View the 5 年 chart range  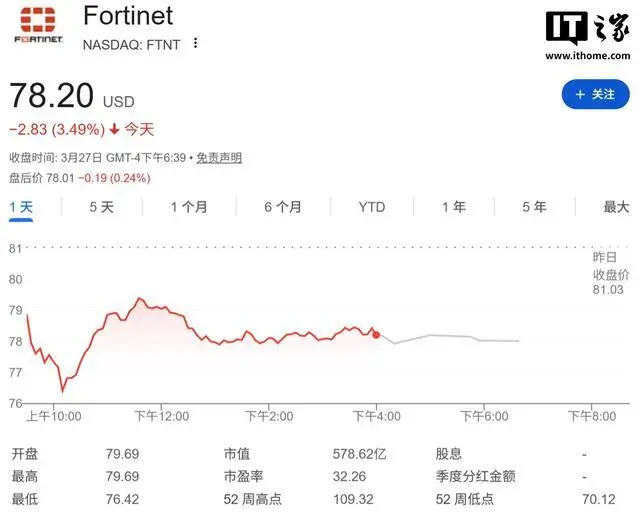pyautogui.click(x=533, y=207)
